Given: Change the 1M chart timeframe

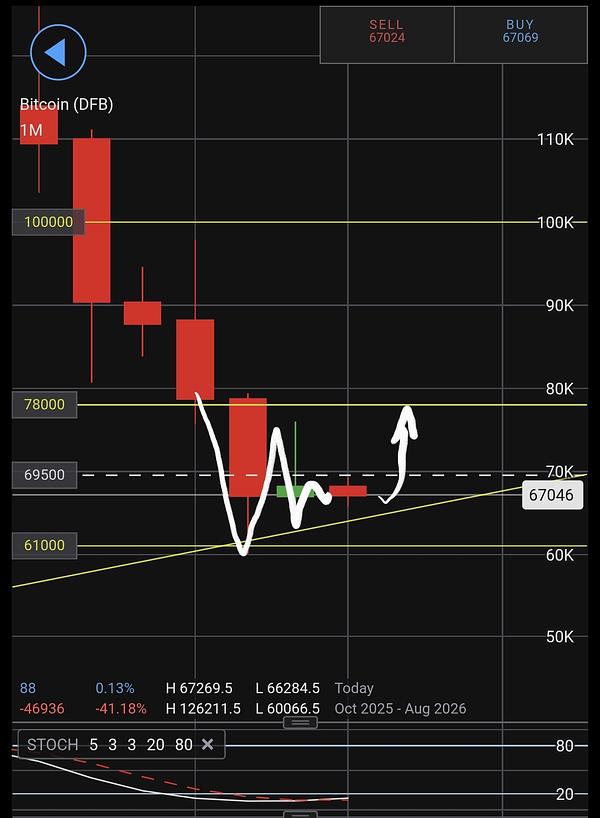Looking at the screenshot, I should [x=32, y=130].
